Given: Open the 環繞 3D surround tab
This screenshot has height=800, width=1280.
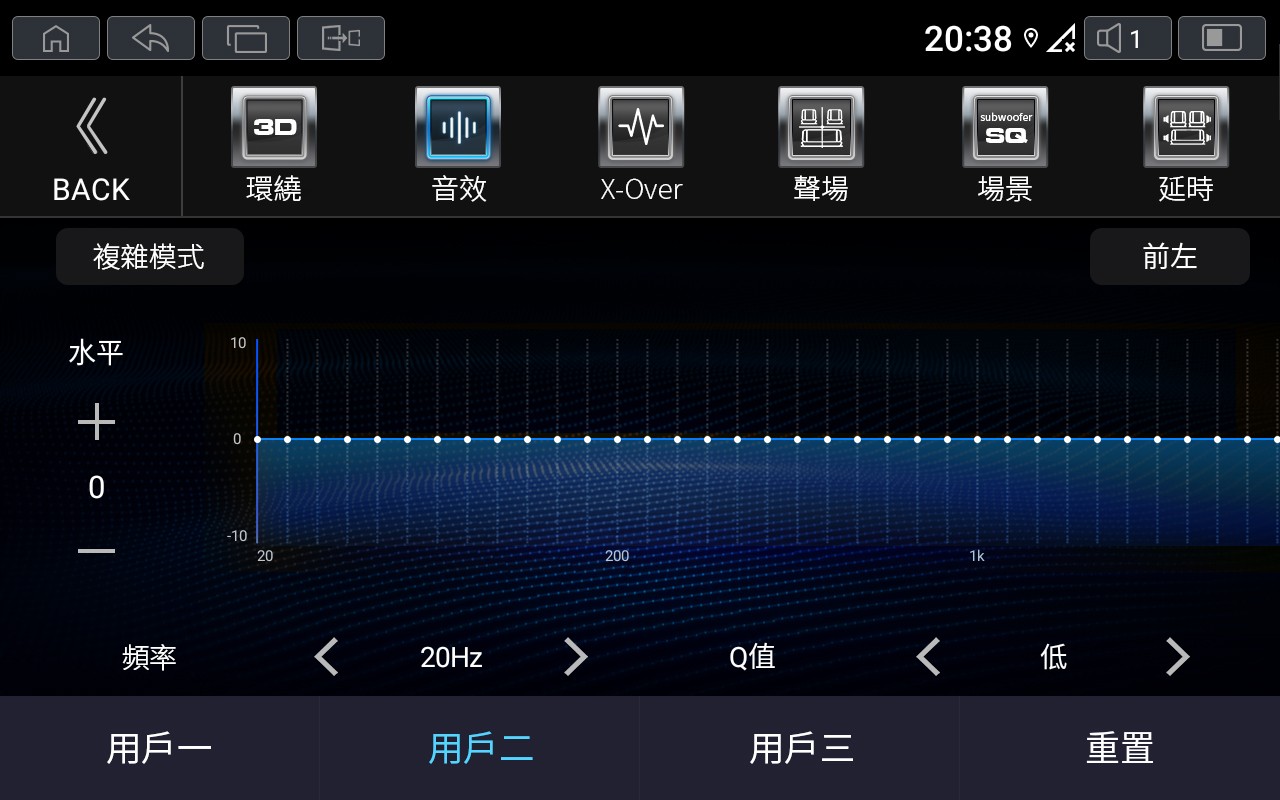Looking at the screenshot, I should pyautogui.click(x=274, y=145).
